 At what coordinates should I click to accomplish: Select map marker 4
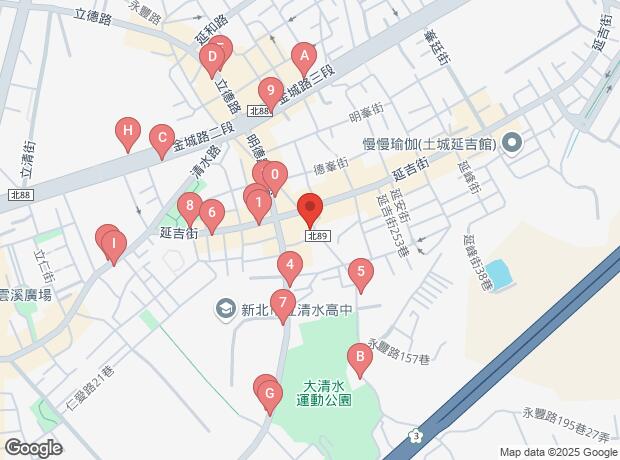point(289,266)
